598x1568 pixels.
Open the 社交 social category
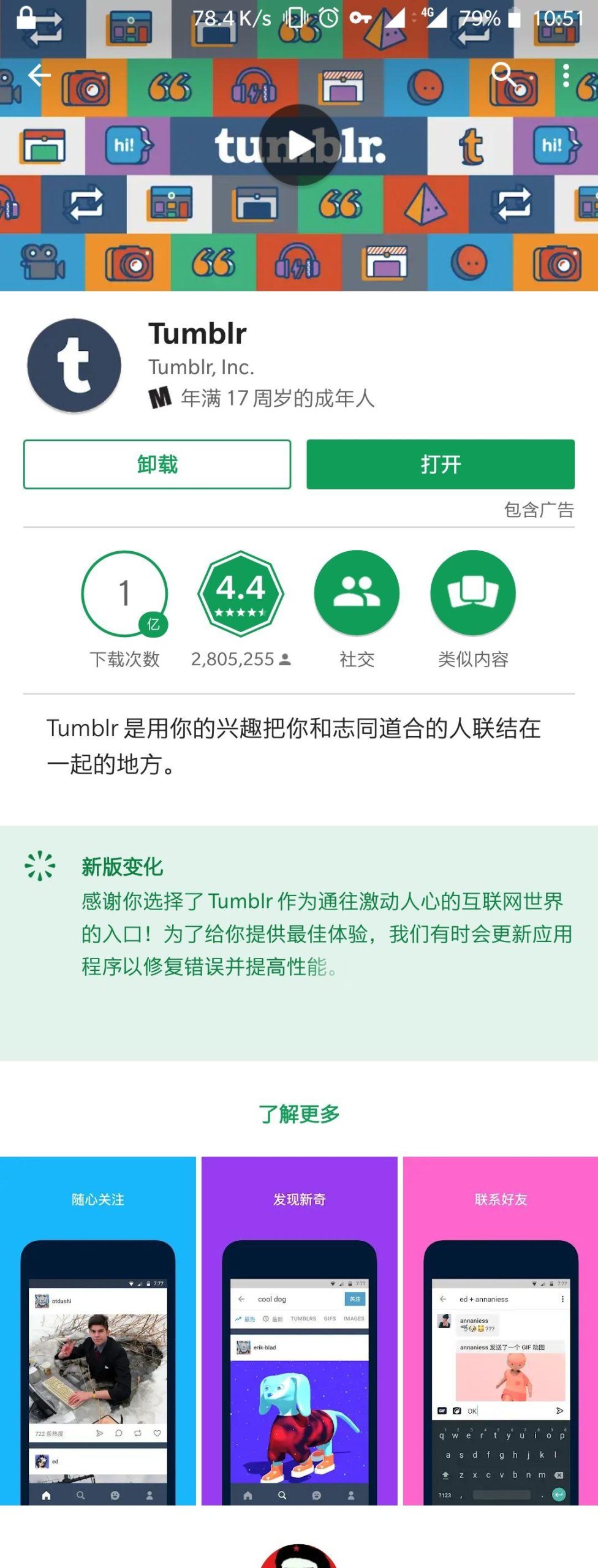pos(357,594)
